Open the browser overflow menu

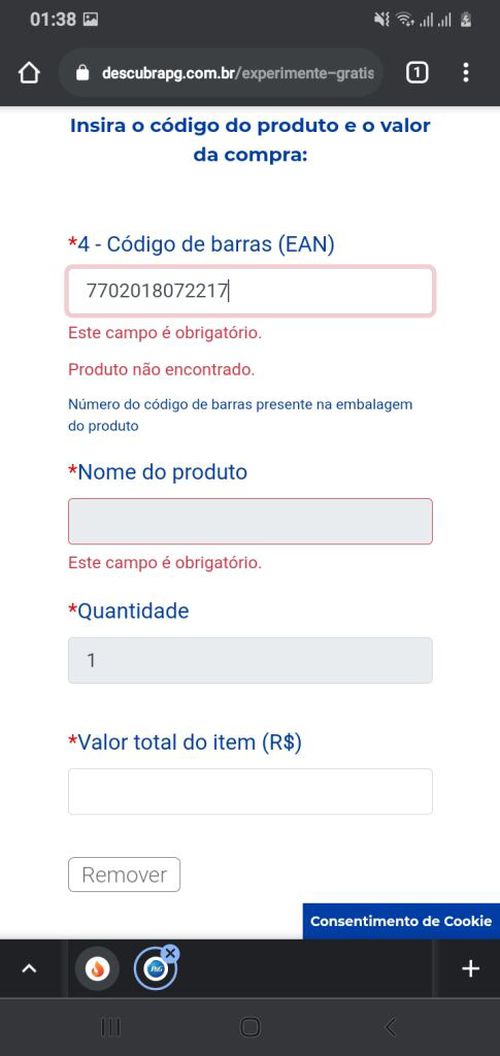pos(466,73)
